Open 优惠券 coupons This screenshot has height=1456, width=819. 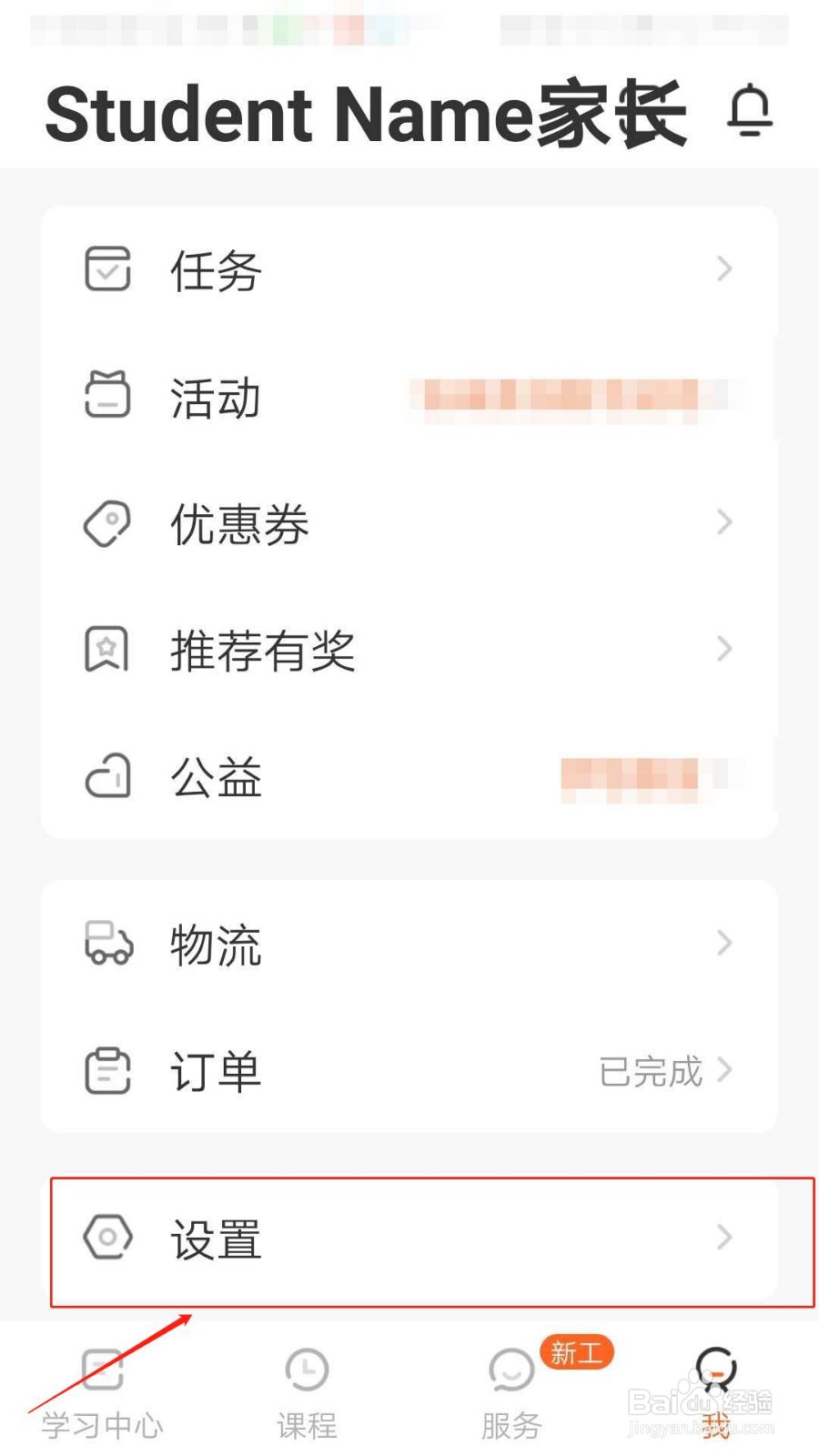click(409, 523)
